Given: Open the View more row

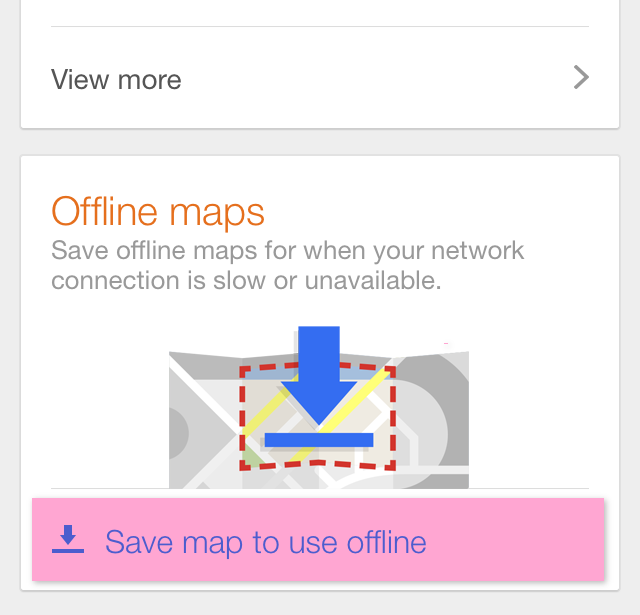Looking at the screenshot, I should click(319, 79).
